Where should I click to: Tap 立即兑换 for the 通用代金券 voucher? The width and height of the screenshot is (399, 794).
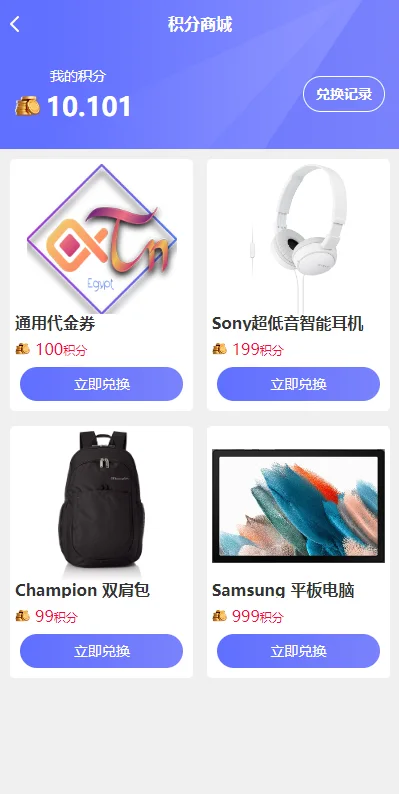[x=101, y=384]
